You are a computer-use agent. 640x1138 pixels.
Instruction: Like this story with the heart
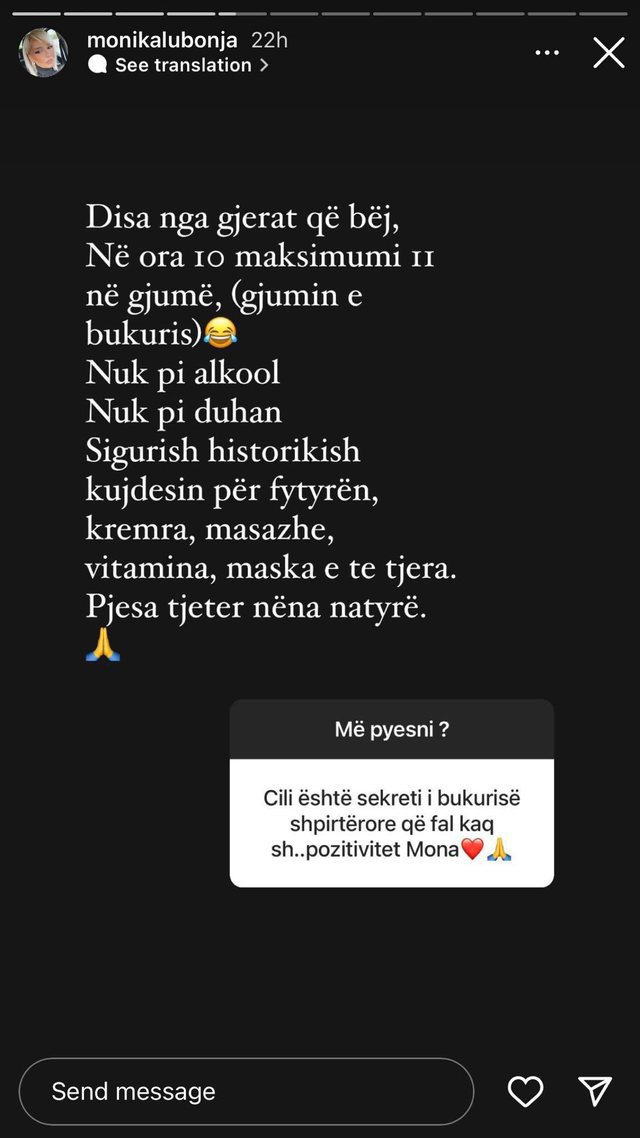tap(525, 1091)
